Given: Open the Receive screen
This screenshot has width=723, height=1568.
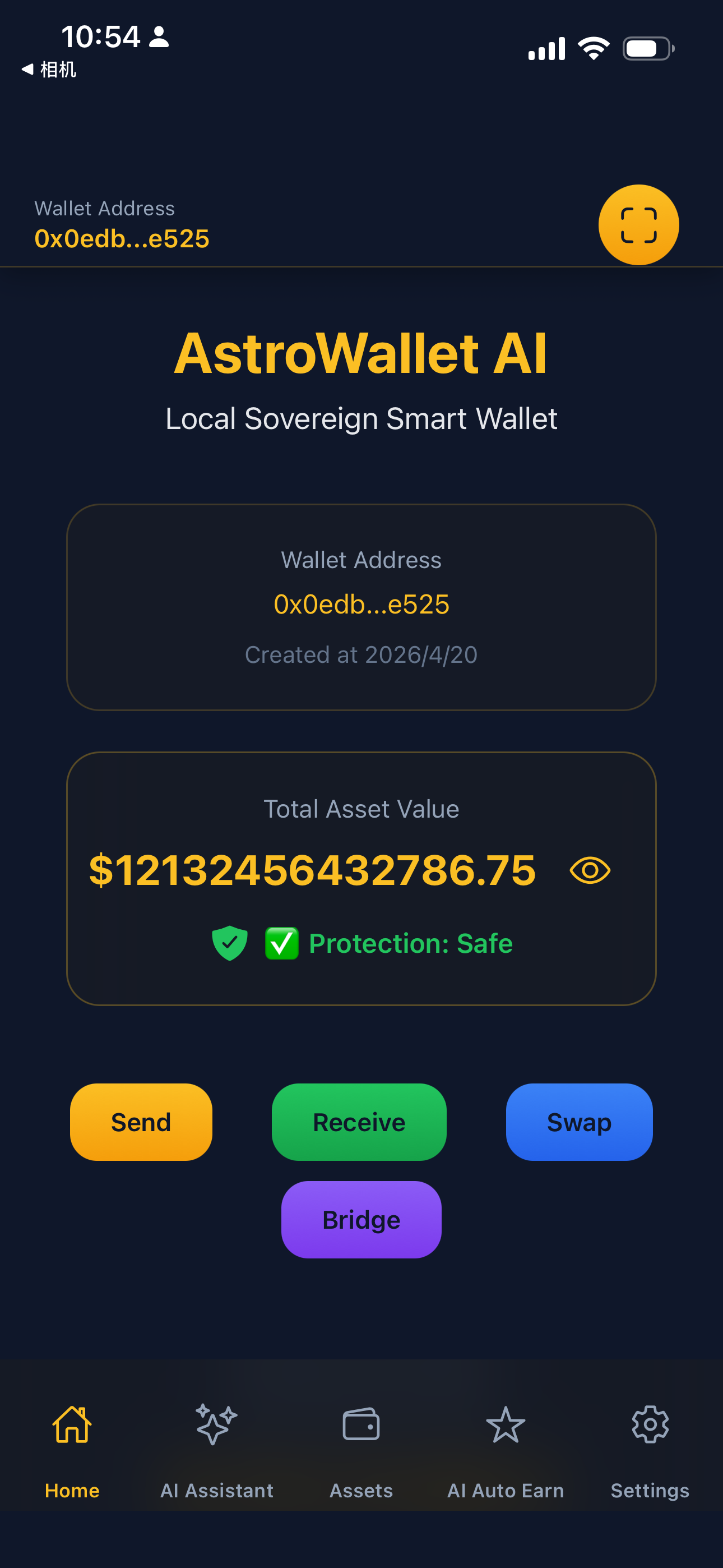Looking at the screenshot, I should pyautogui.click(x=359, y=1122).
